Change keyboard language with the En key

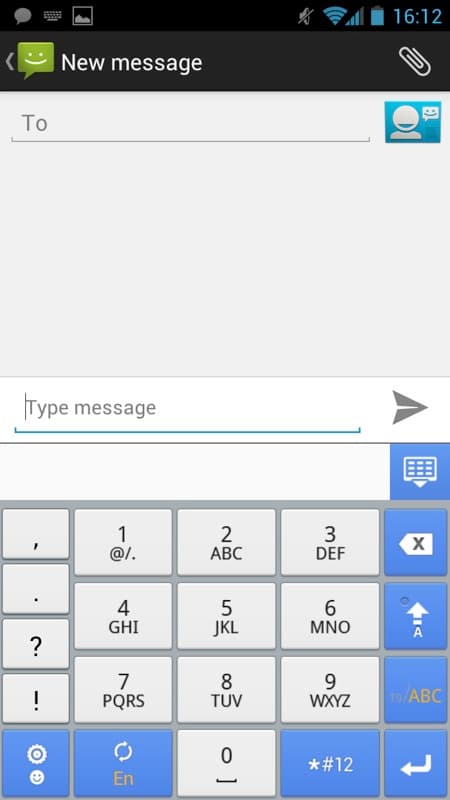(x=123, y=763)
